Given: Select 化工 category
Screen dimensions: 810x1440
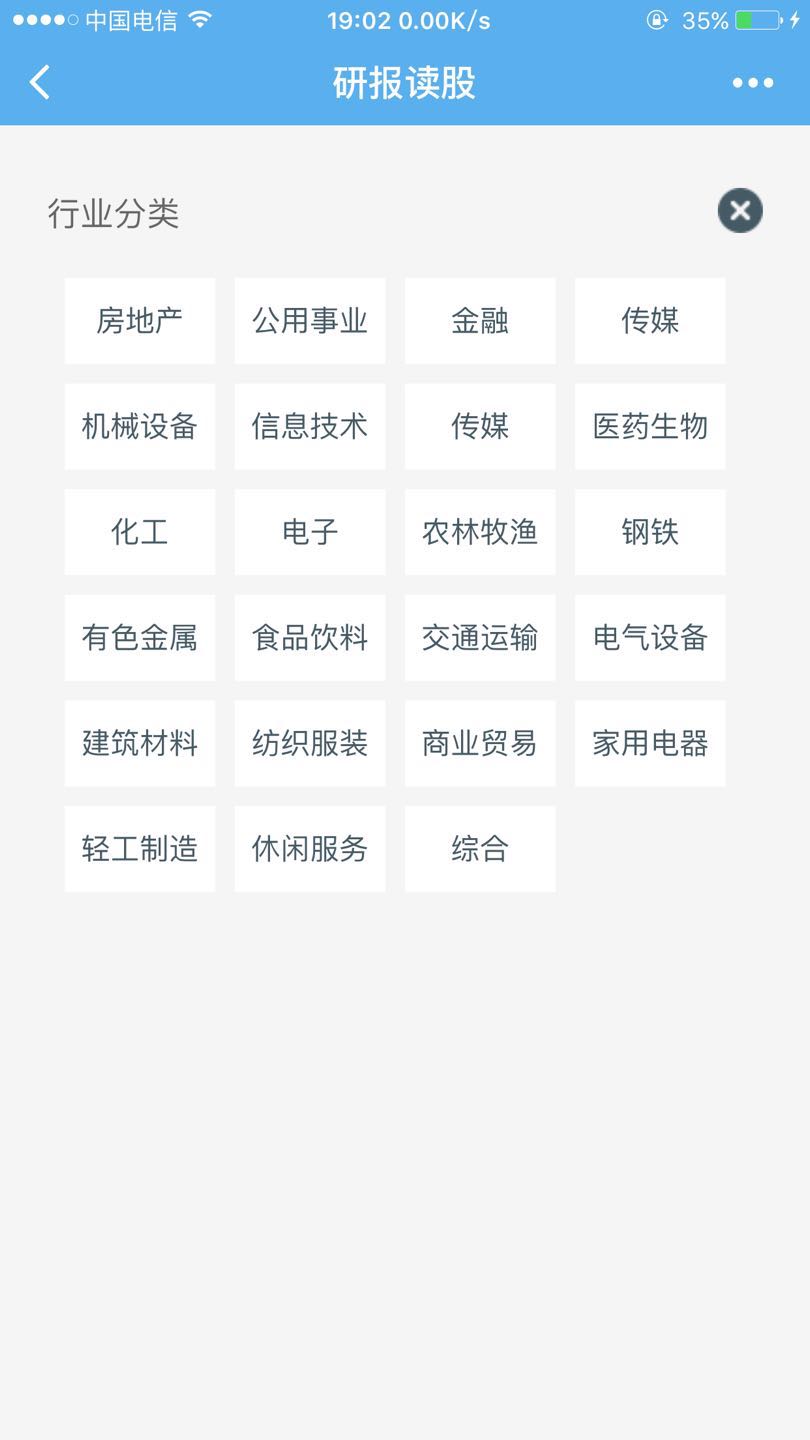Looking at the screenshot, I should click(x=140, y=532).
